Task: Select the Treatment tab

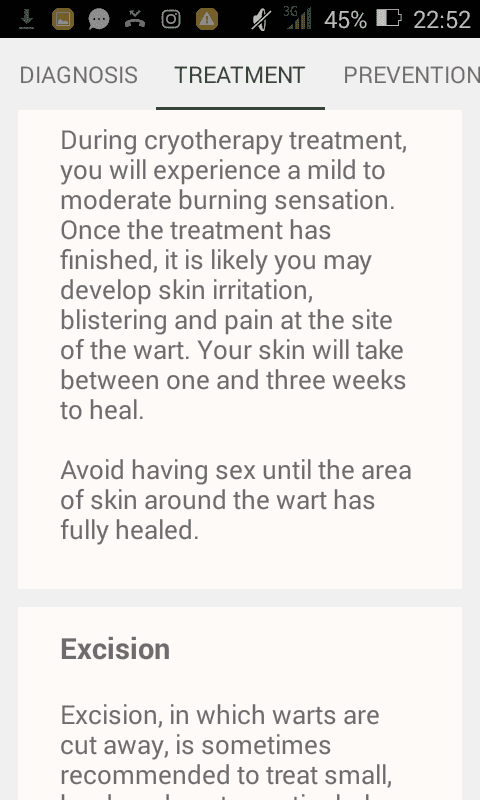Action: [240, 75]
